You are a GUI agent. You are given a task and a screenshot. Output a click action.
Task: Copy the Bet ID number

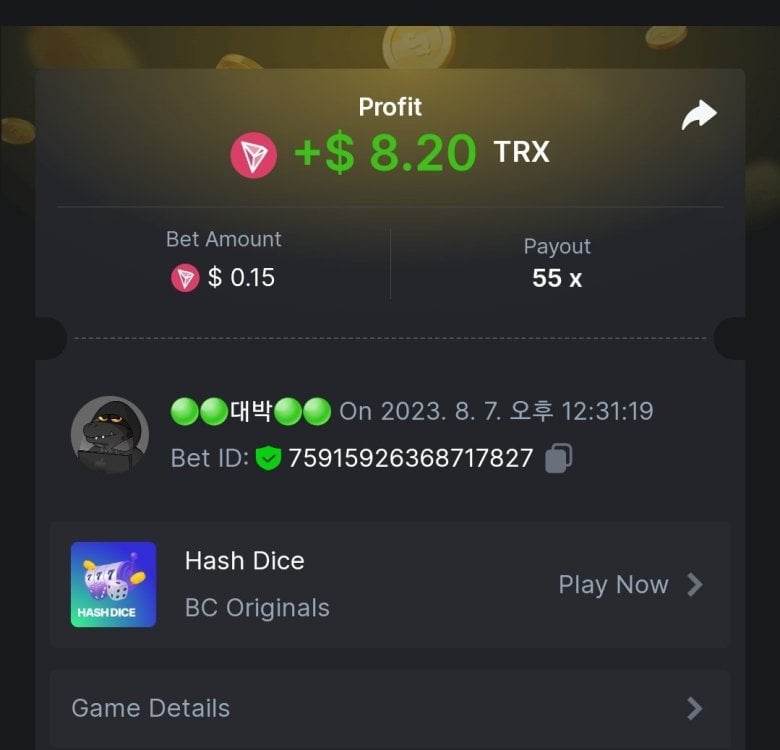(558, 458)
